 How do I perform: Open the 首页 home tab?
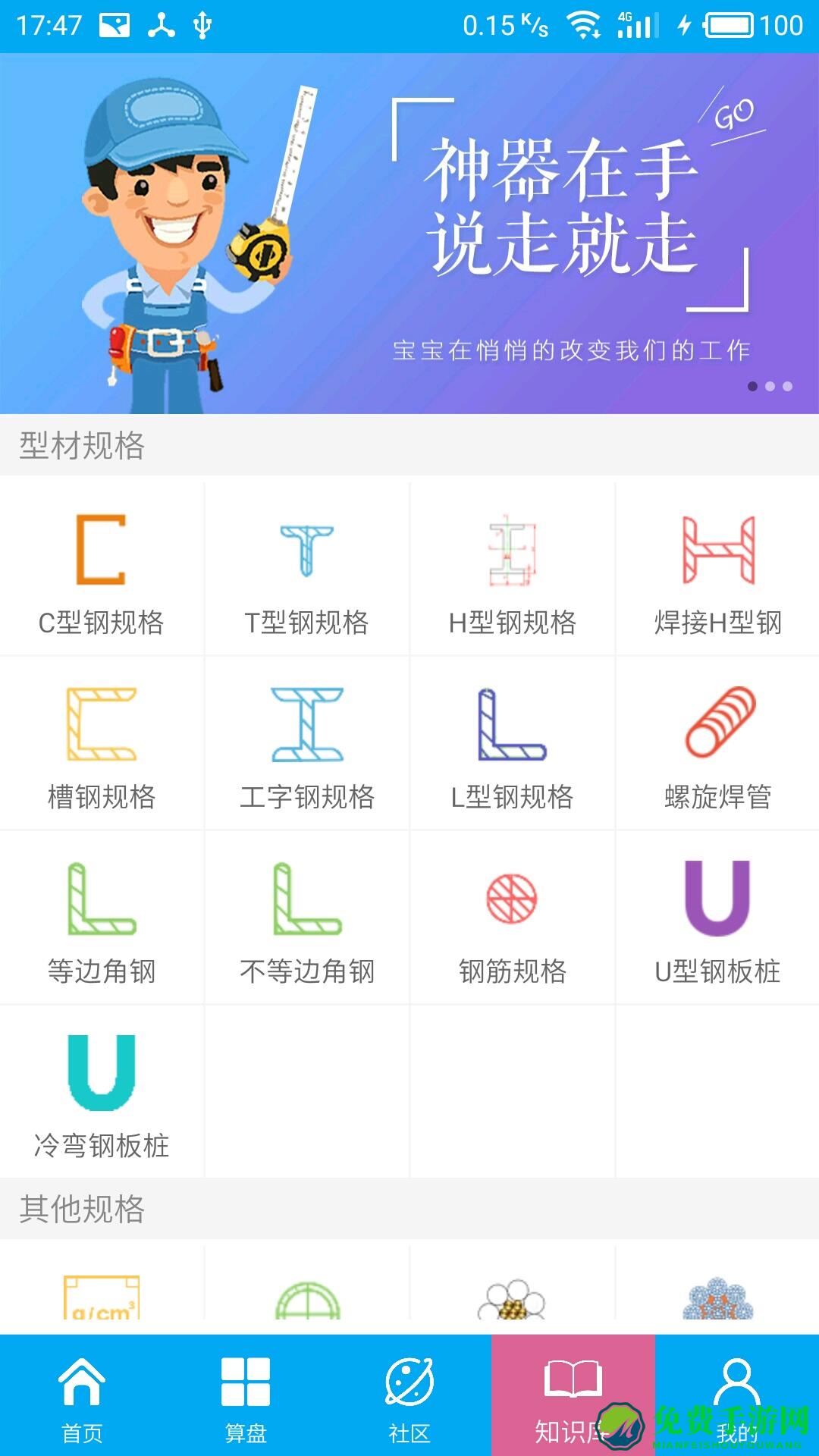click(x=83, y=1395)
